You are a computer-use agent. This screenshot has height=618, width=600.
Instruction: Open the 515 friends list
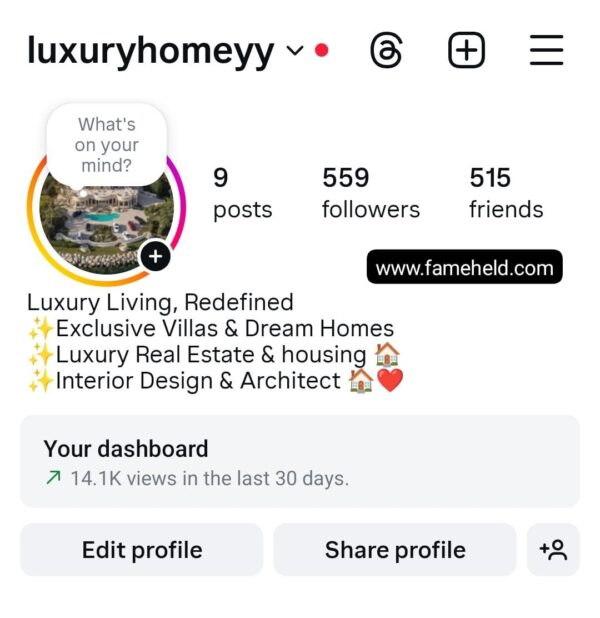coord(506,193)
